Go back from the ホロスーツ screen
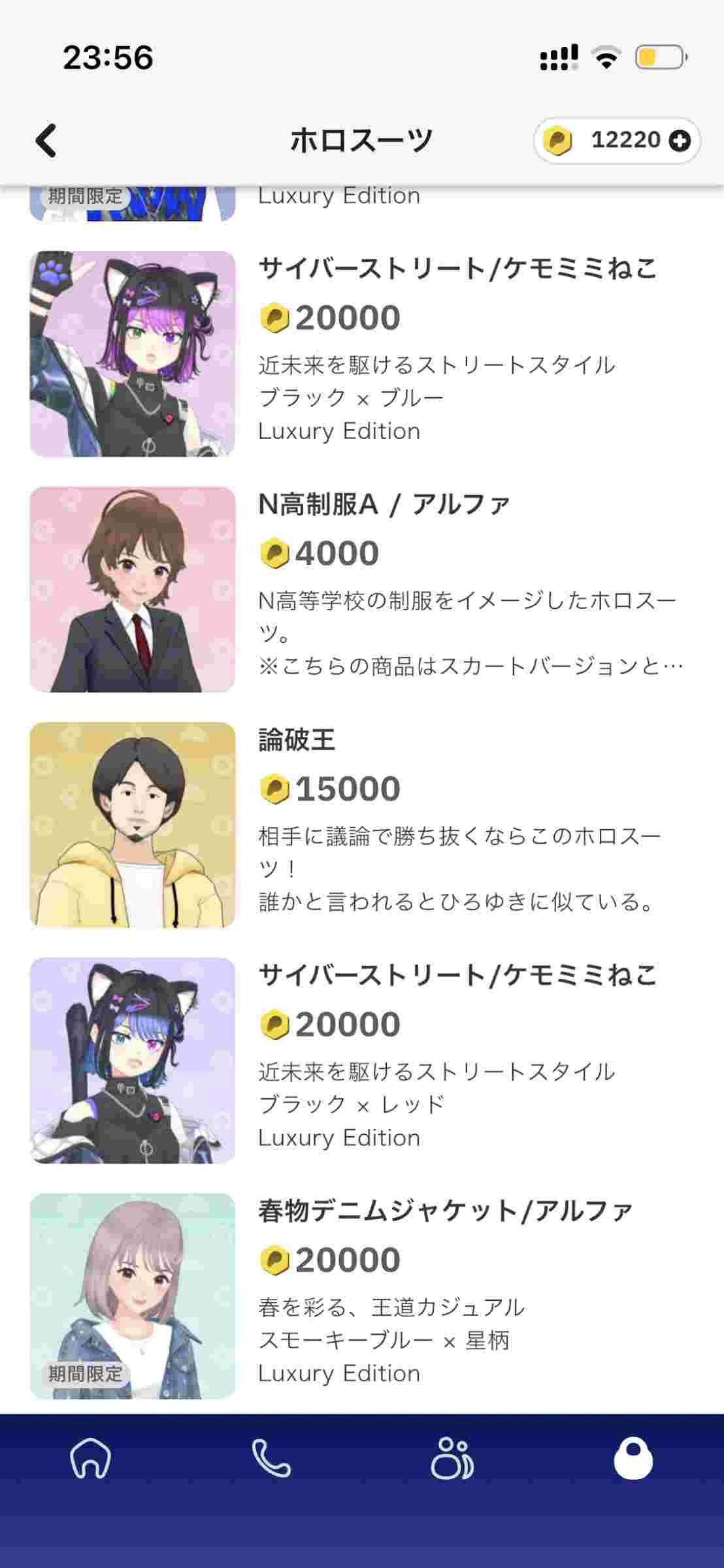Image resolution: width=724 pixels, height=1568 pixels. (46, 140)
